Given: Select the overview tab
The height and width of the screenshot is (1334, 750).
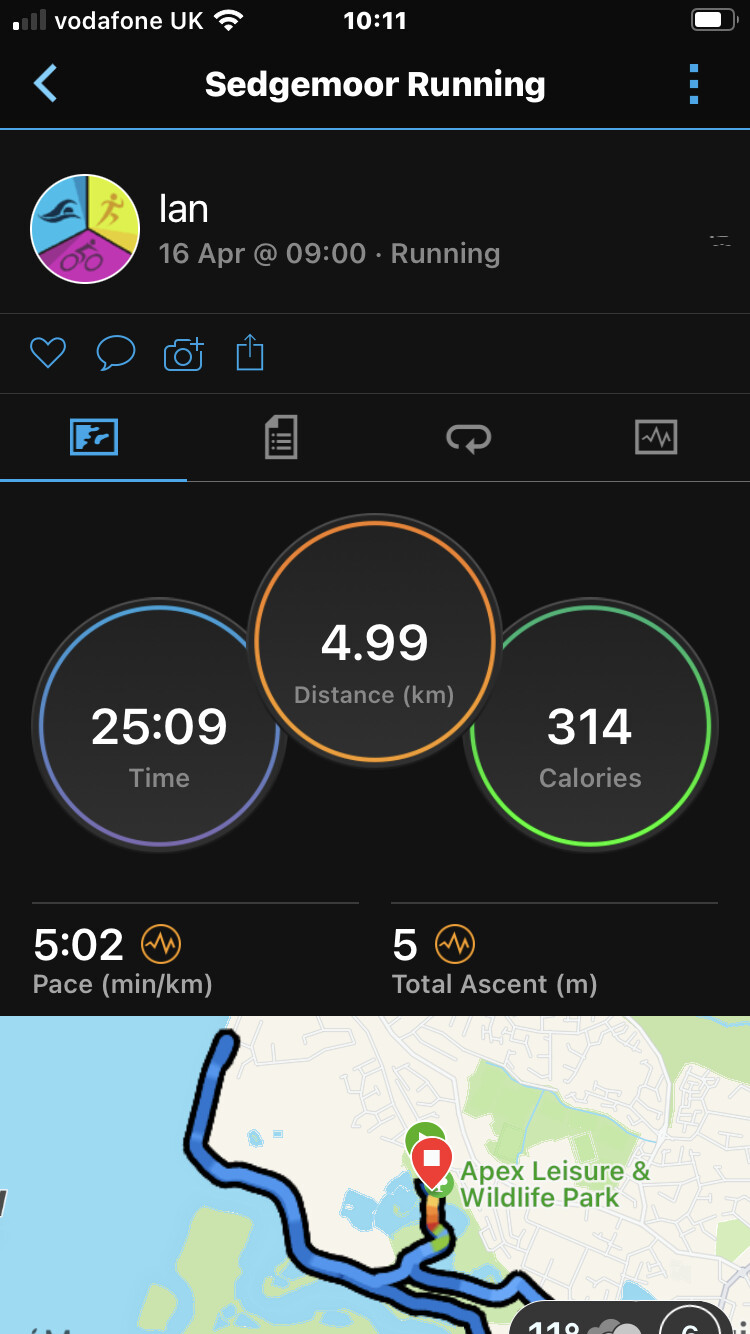Looking at the screenshot, I should (94, 438).
